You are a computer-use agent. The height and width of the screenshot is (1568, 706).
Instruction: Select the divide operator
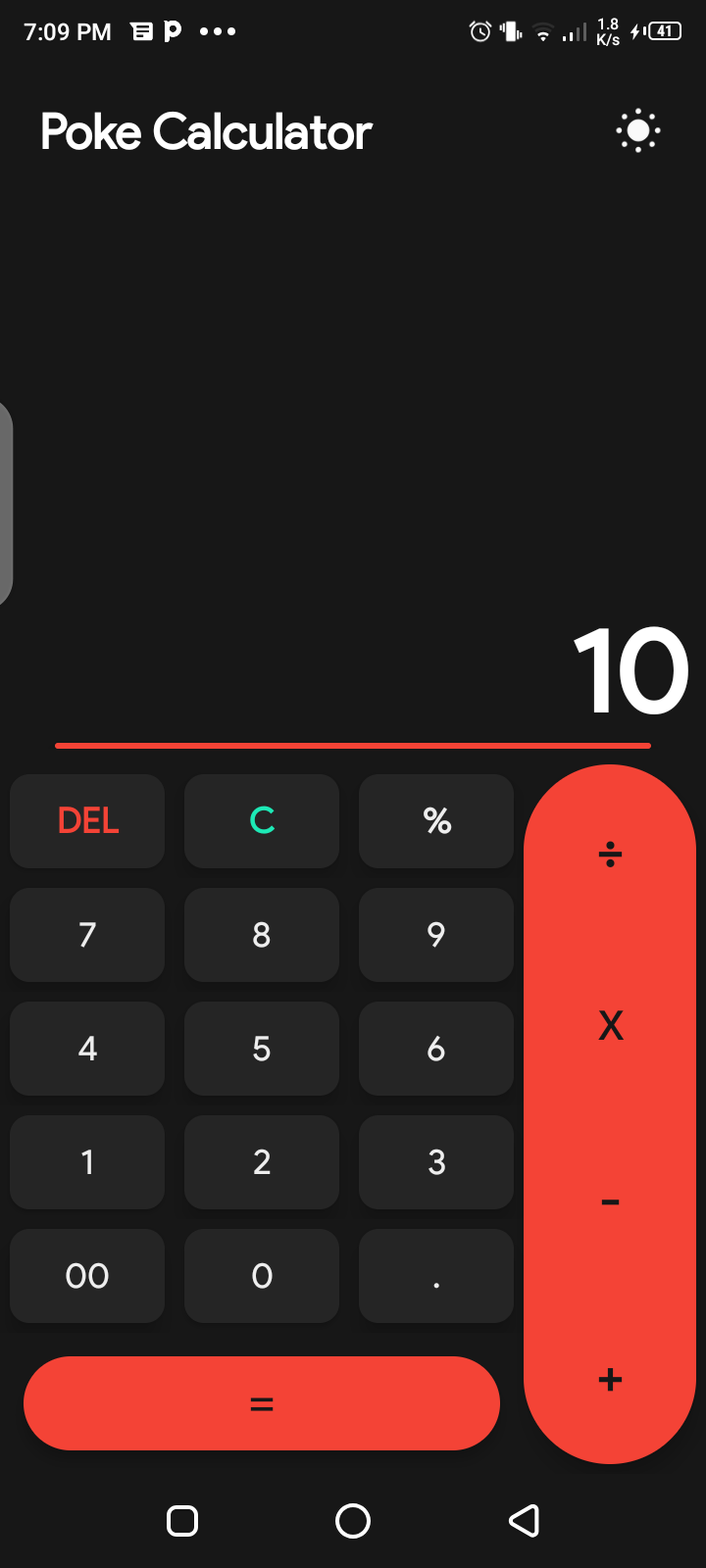[x=610, y=855]
